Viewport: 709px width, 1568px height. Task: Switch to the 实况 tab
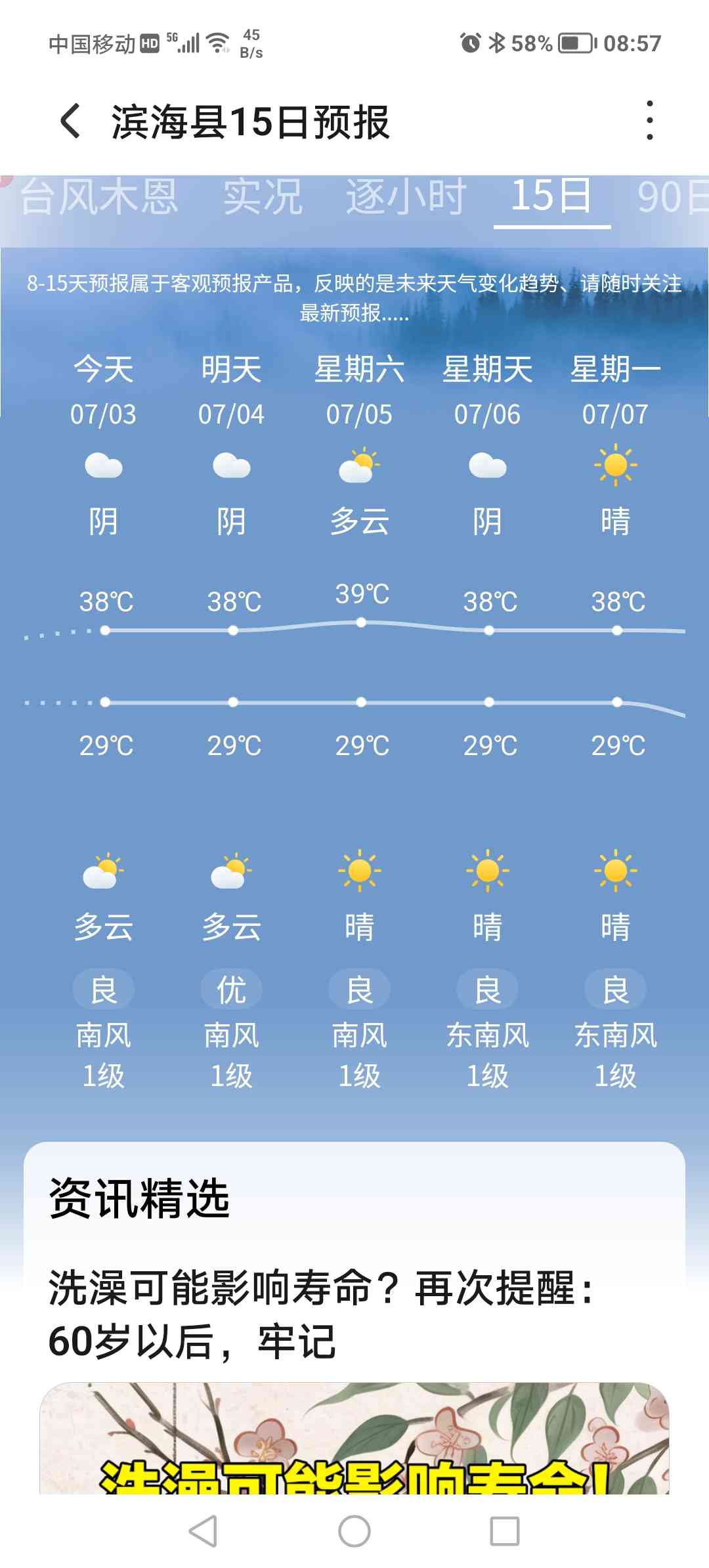click(263, 197)
